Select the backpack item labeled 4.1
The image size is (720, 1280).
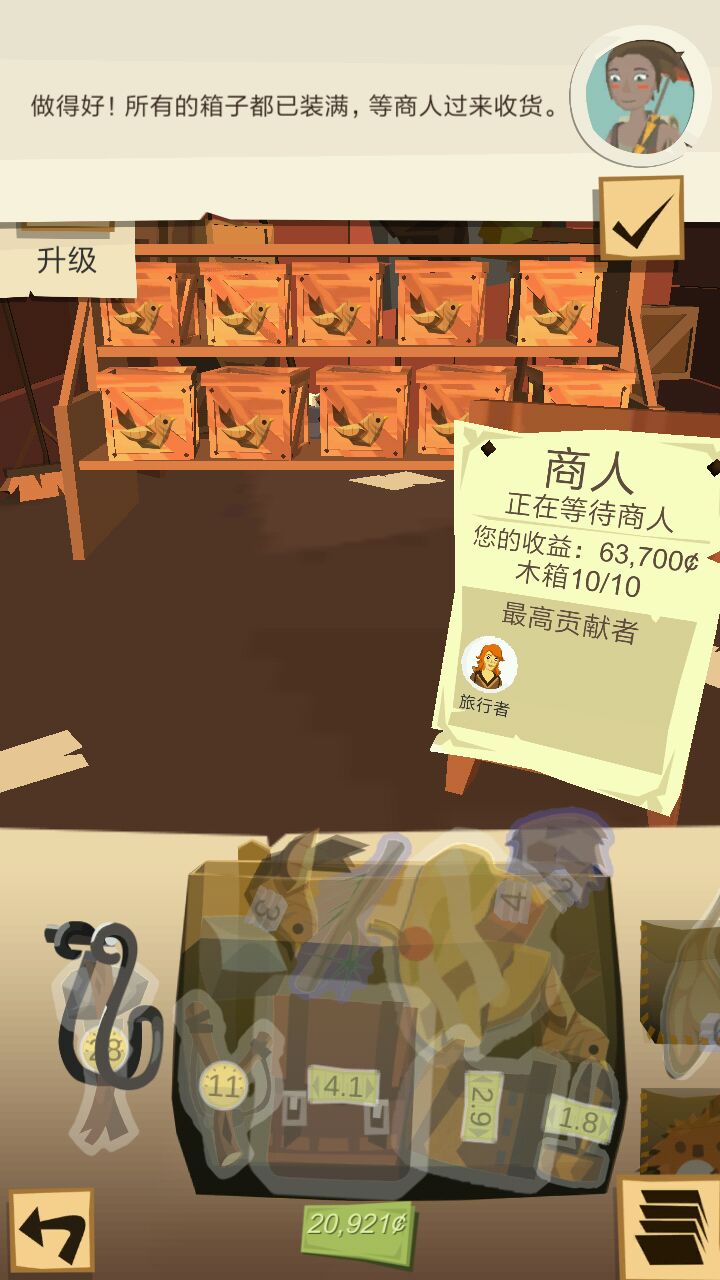point(342,1086)
